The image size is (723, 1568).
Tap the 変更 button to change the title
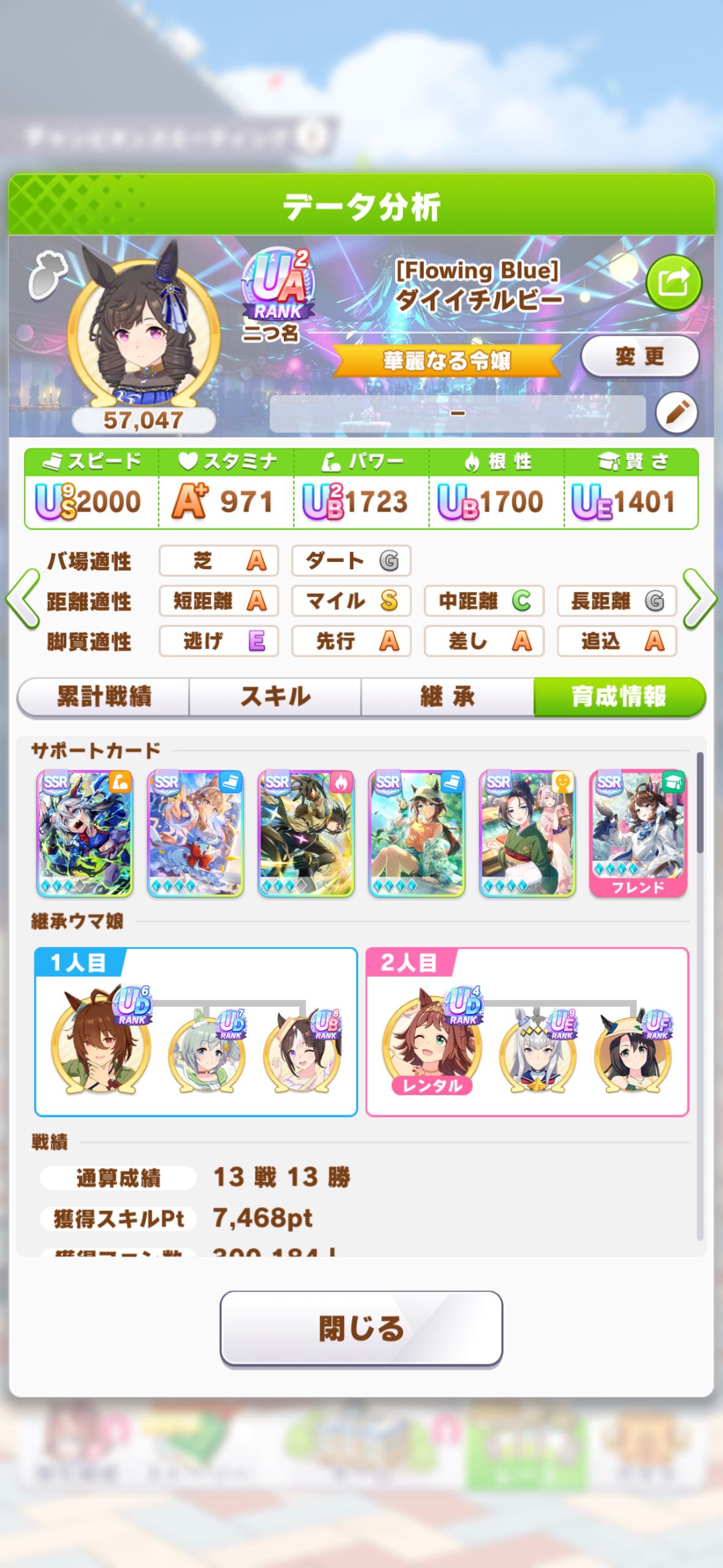click(640, 356)
